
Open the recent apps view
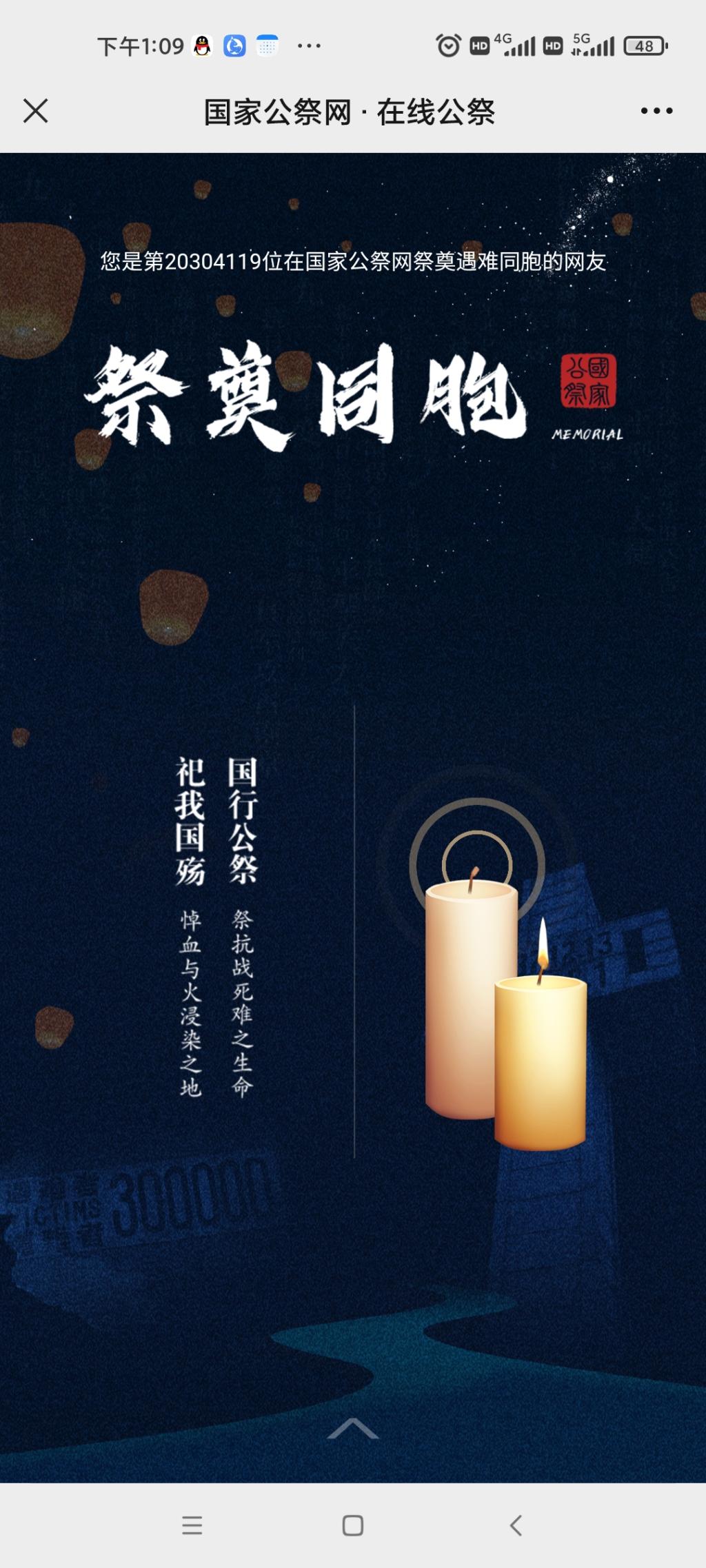[x=192, y=1525]
